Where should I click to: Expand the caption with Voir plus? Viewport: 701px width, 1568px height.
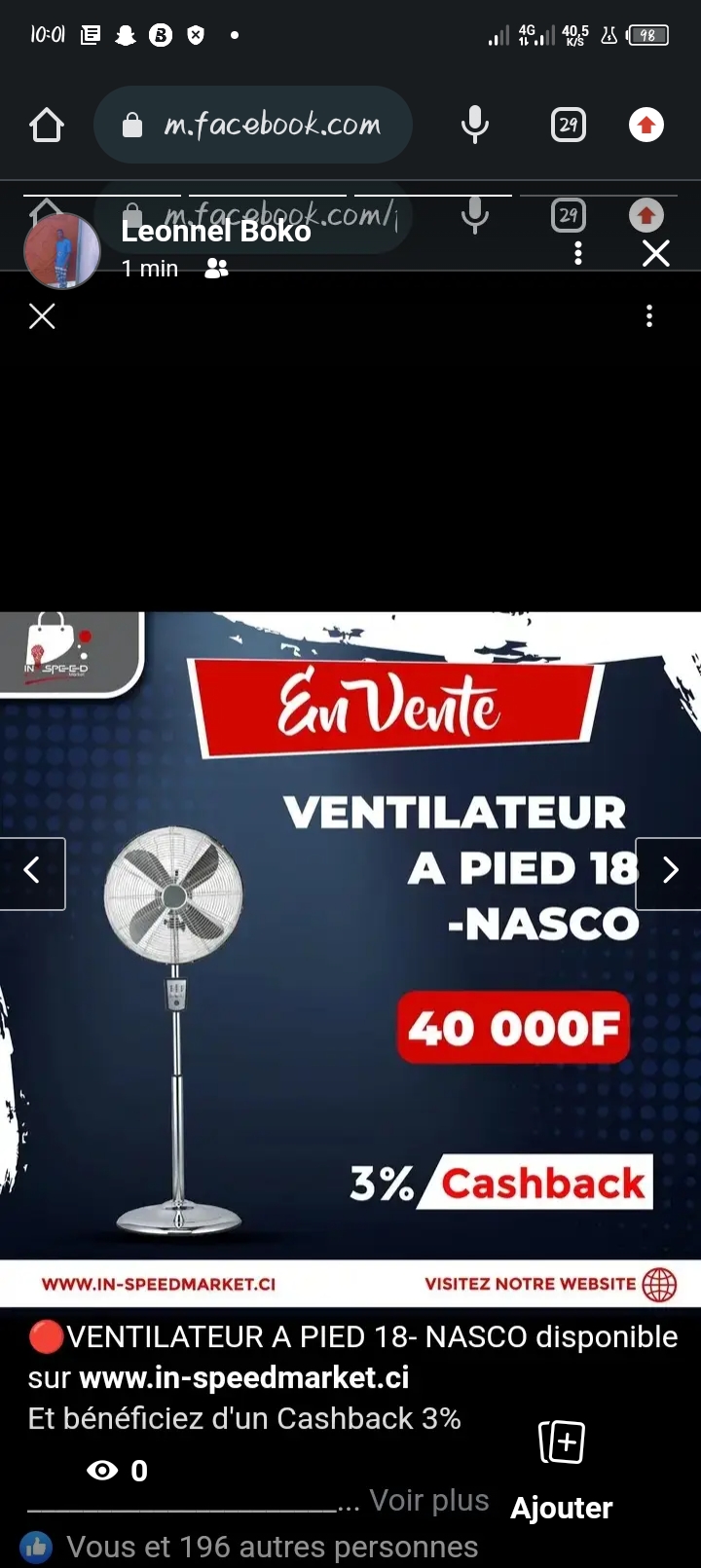pos(428,1501)
